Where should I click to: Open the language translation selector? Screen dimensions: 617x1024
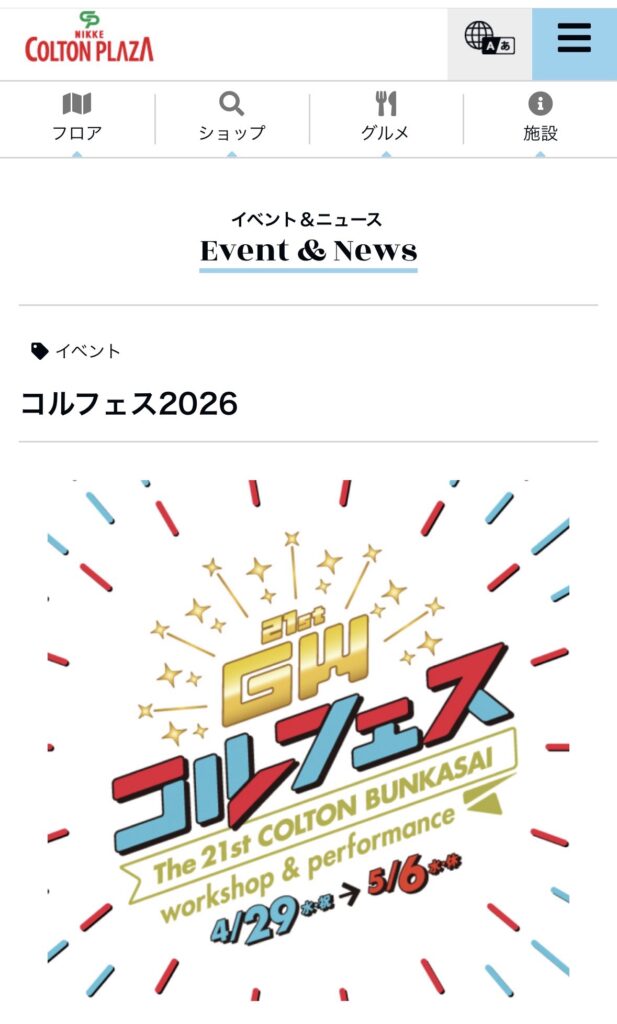click(489, 40)
